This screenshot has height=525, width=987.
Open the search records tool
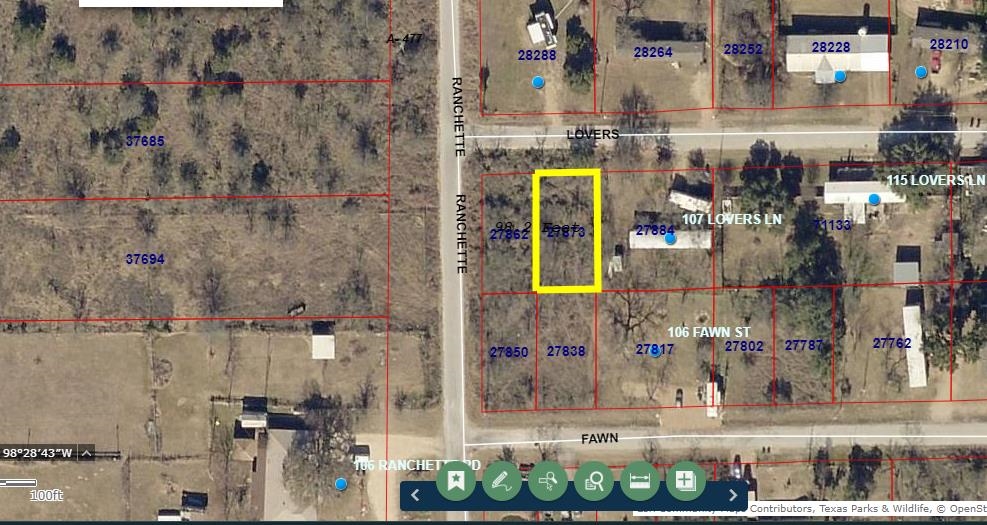[594, 481]
